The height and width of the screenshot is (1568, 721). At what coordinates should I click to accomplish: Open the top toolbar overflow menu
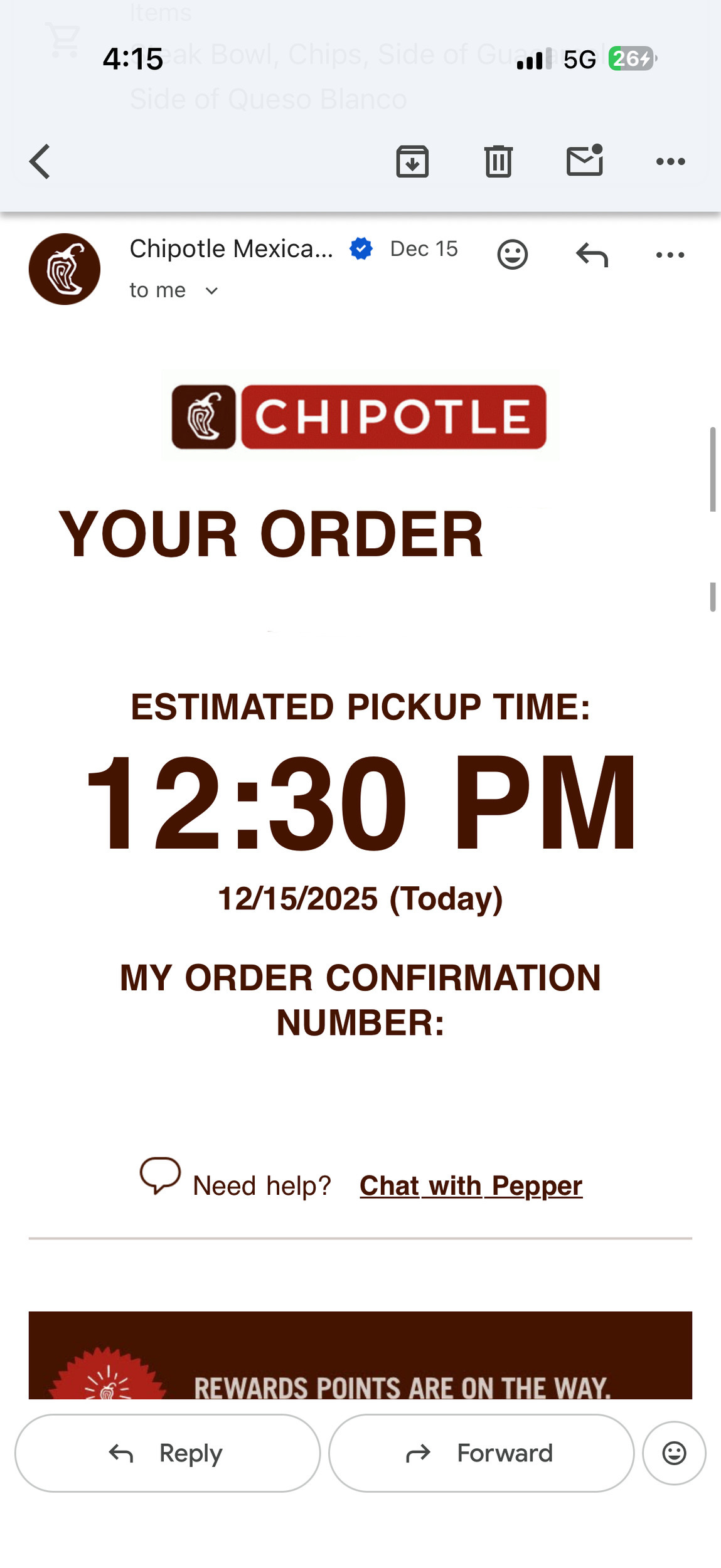(x=670, y=161)
